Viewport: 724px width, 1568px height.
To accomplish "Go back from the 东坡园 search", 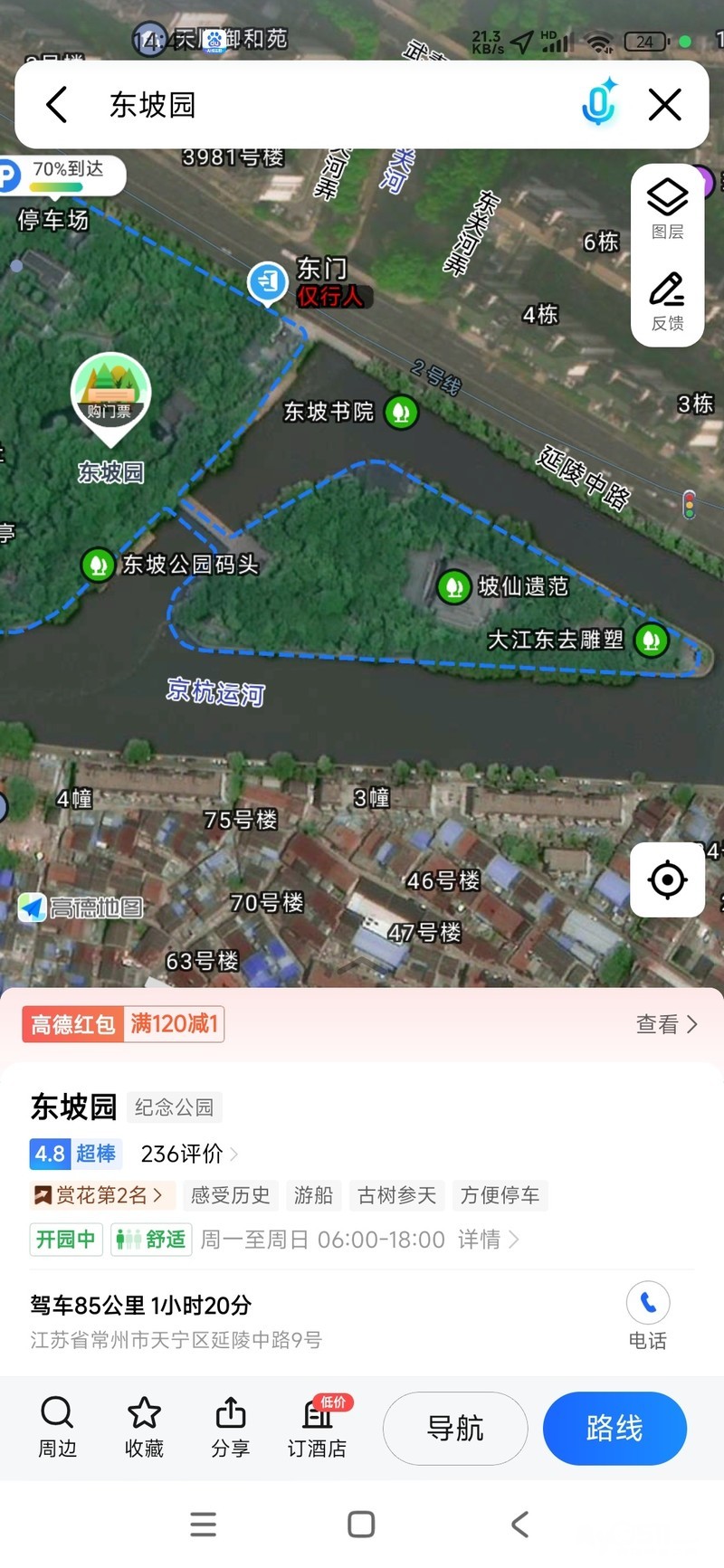I will pos(57,105).
